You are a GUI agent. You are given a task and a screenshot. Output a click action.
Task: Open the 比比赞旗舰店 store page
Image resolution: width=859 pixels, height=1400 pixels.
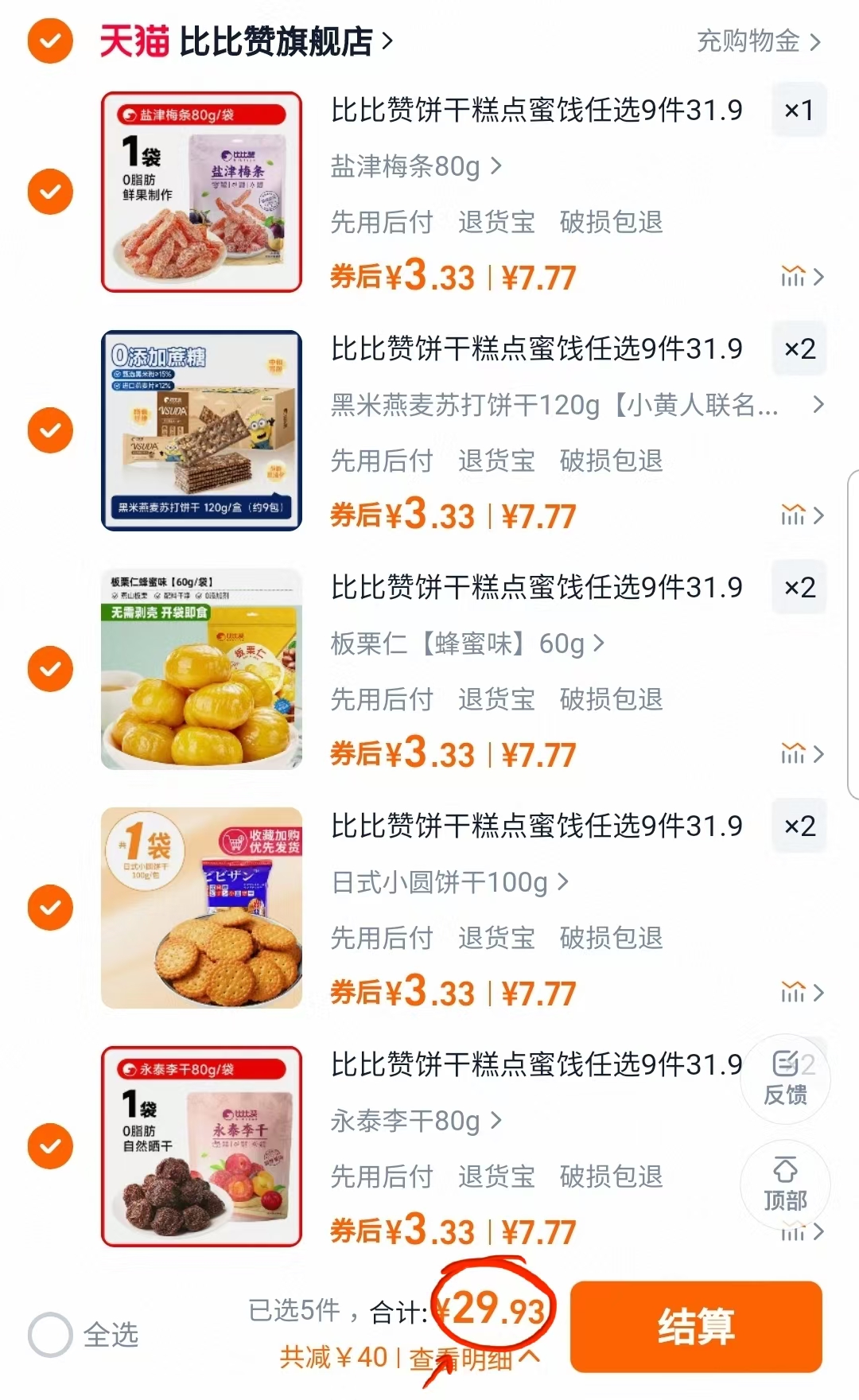pyautogui.click(x=278, y=41)
